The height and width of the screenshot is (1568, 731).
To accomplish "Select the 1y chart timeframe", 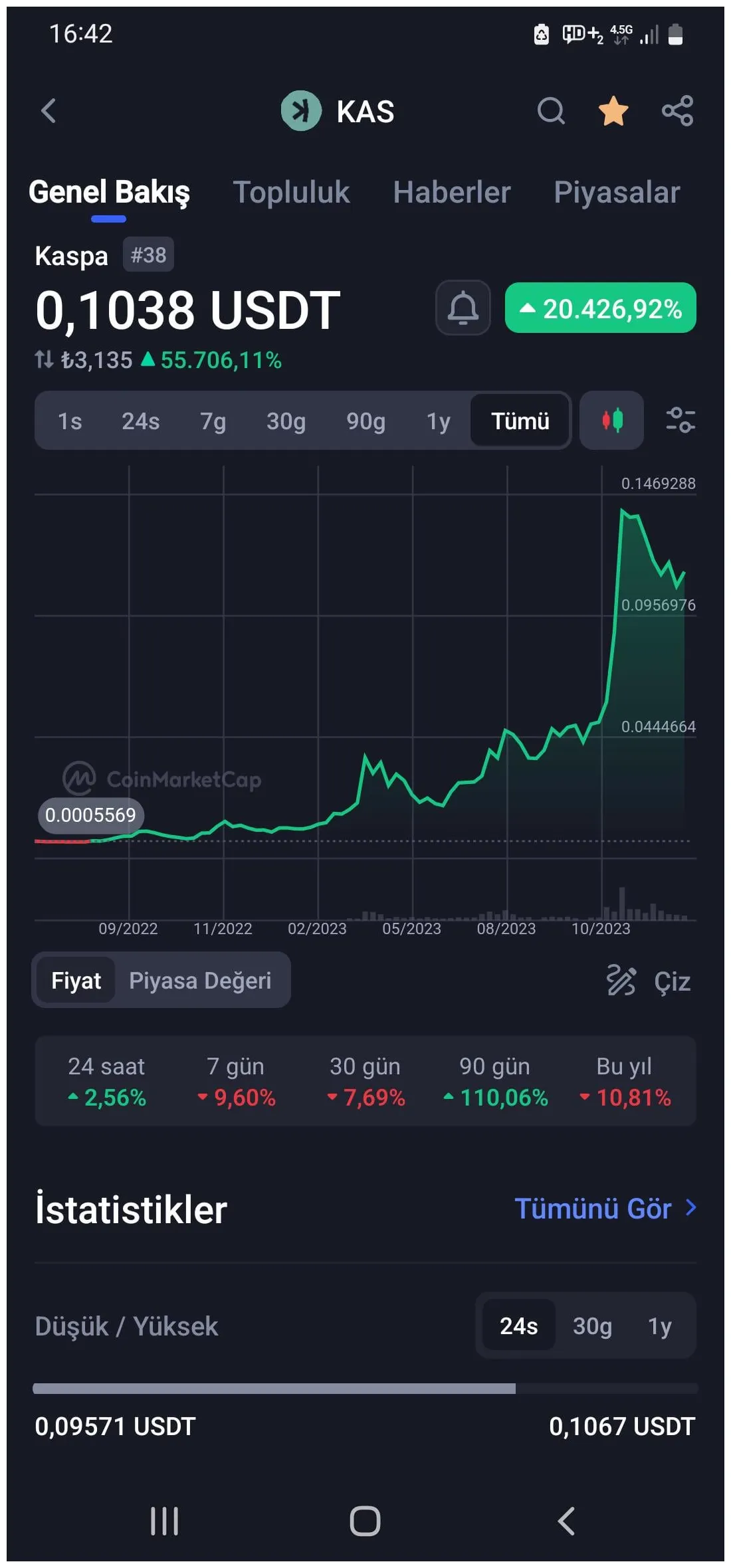I will (x=438, y=421).
